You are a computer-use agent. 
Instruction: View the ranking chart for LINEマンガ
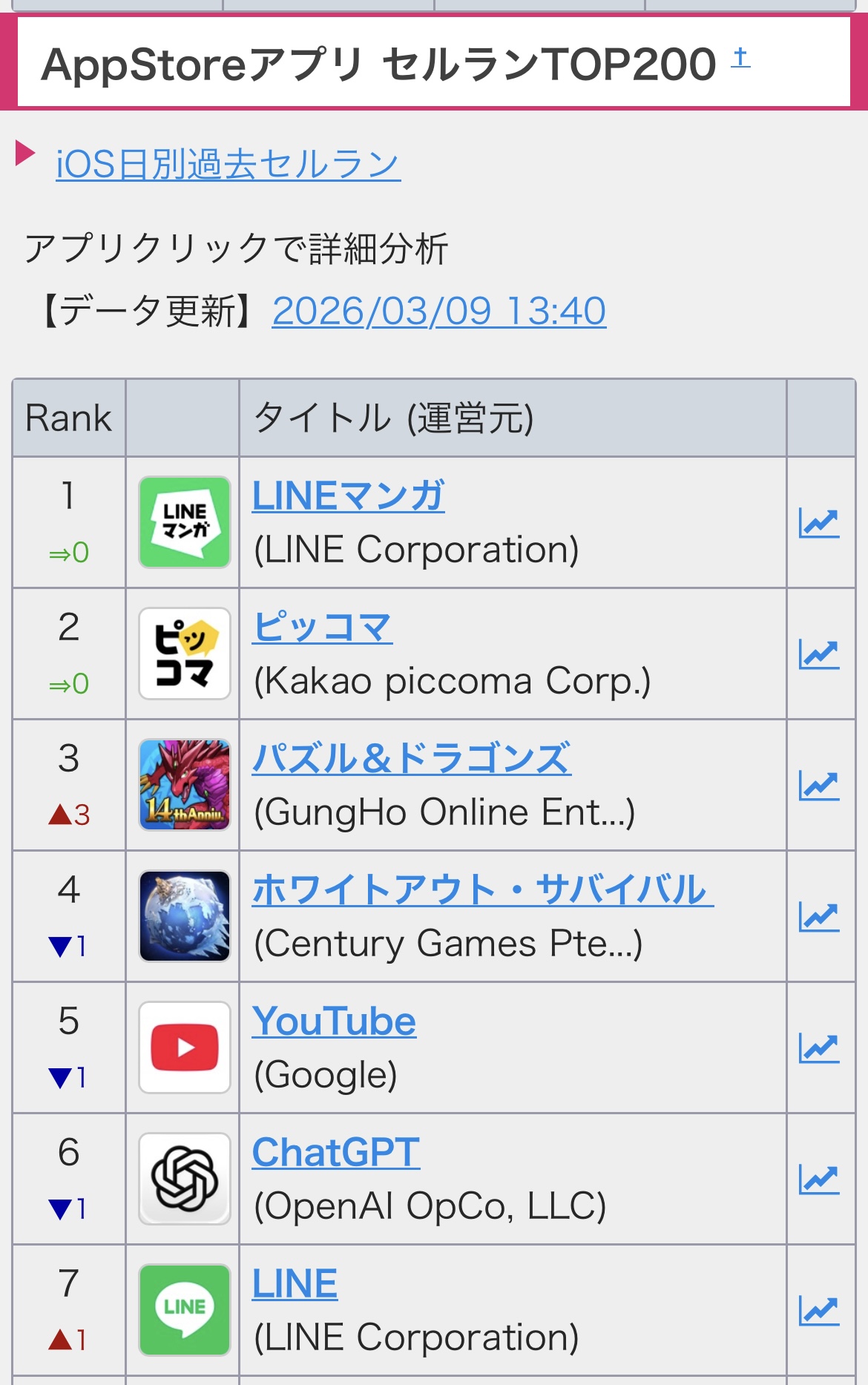pos(819,523)
